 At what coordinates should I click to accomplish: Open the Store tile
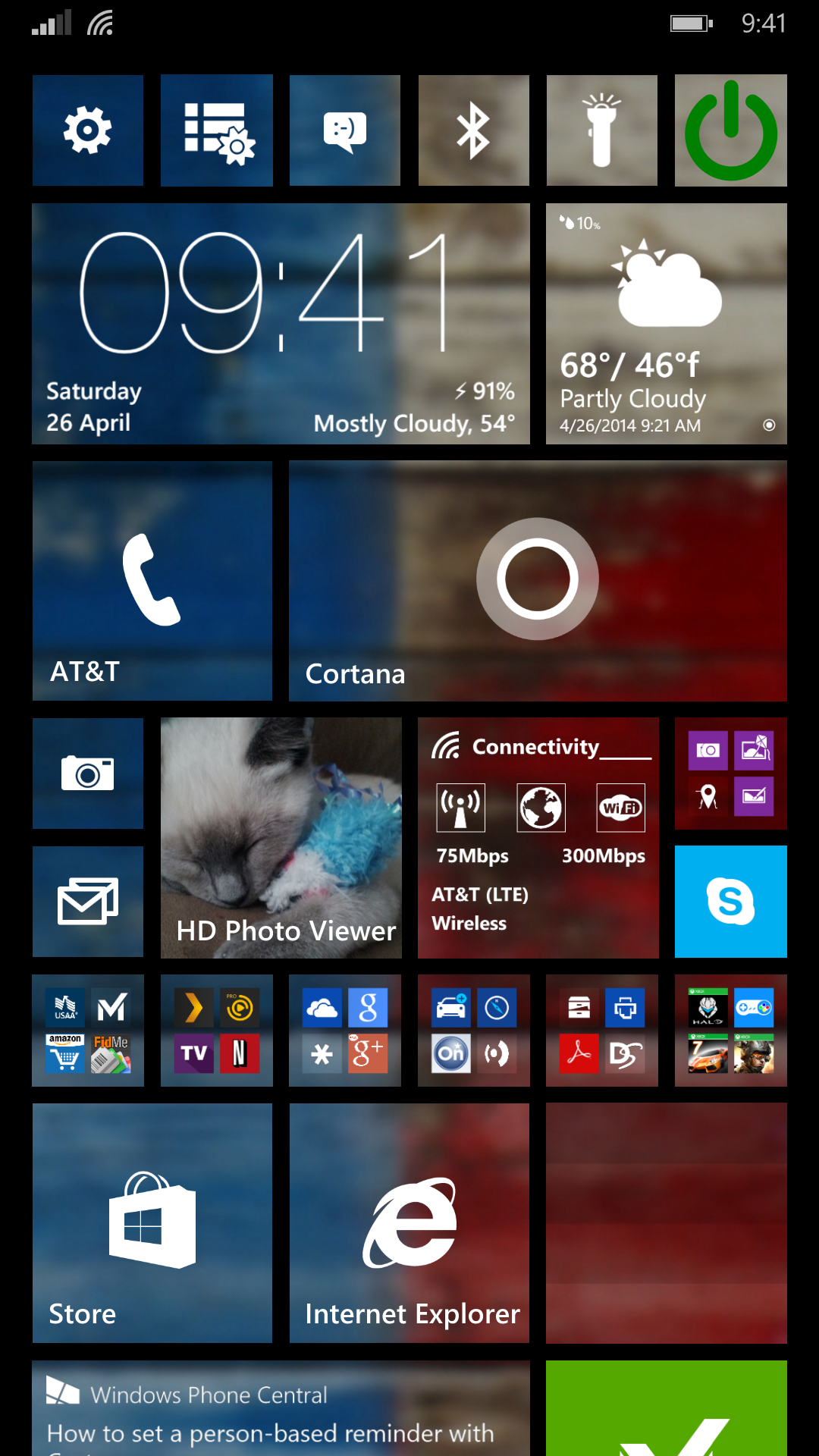152,1223
